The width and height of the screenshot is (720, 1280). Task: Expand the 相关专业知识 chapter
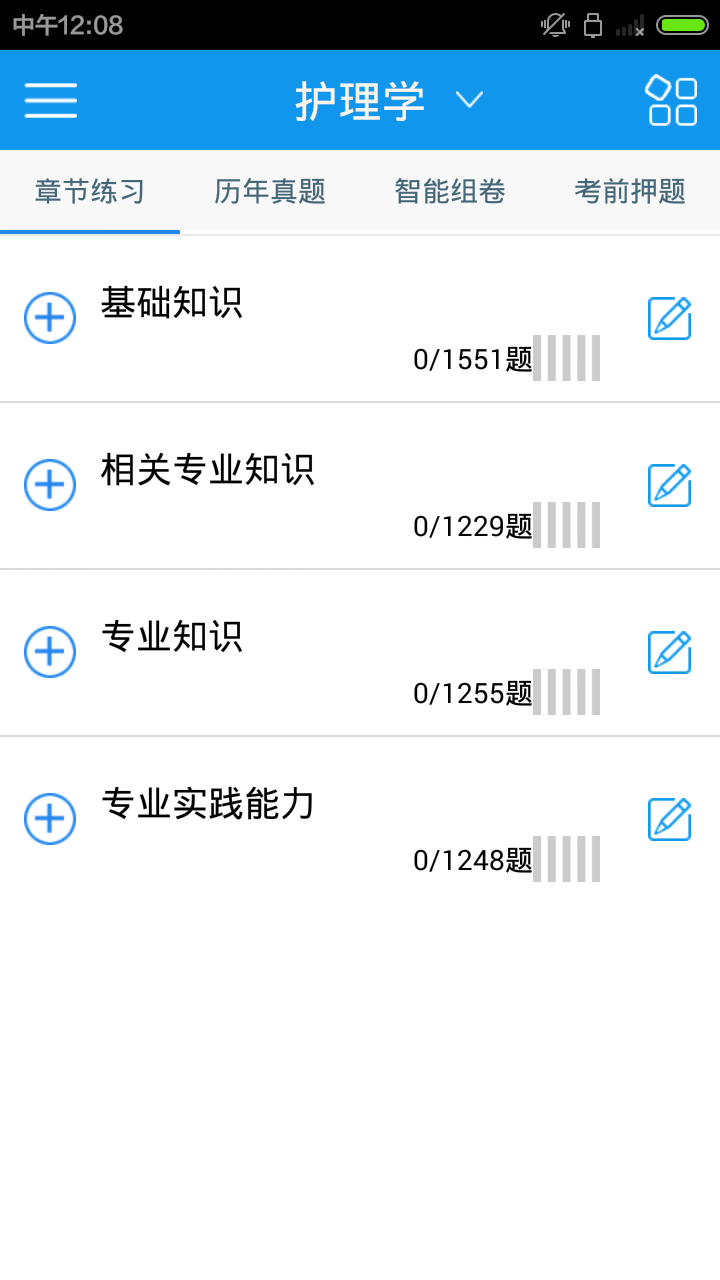(50, 485)
